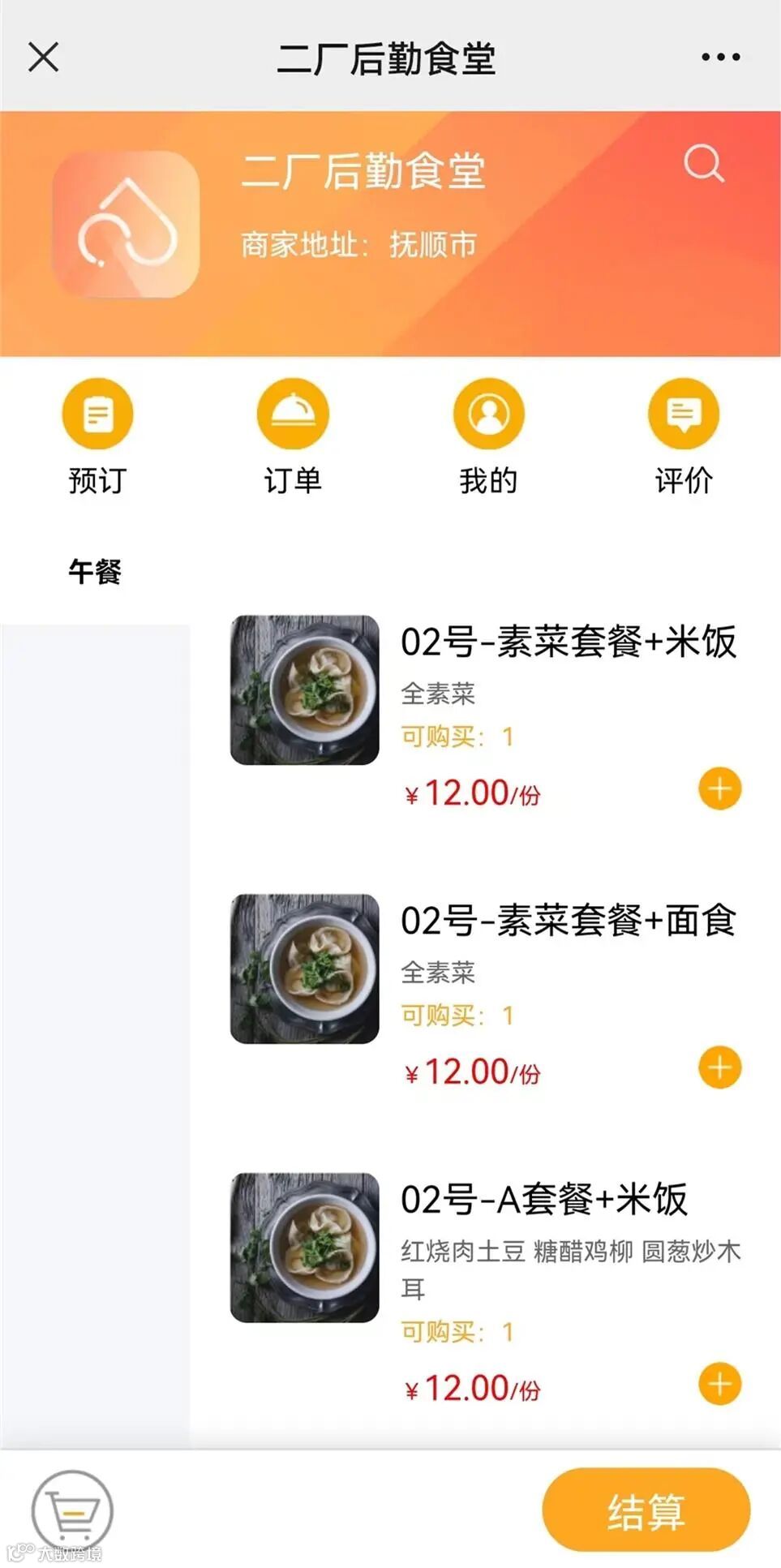781x1568 pixels.
Task: Add 02号-素菜套餐+米饭 to cart
Action: 720,788
